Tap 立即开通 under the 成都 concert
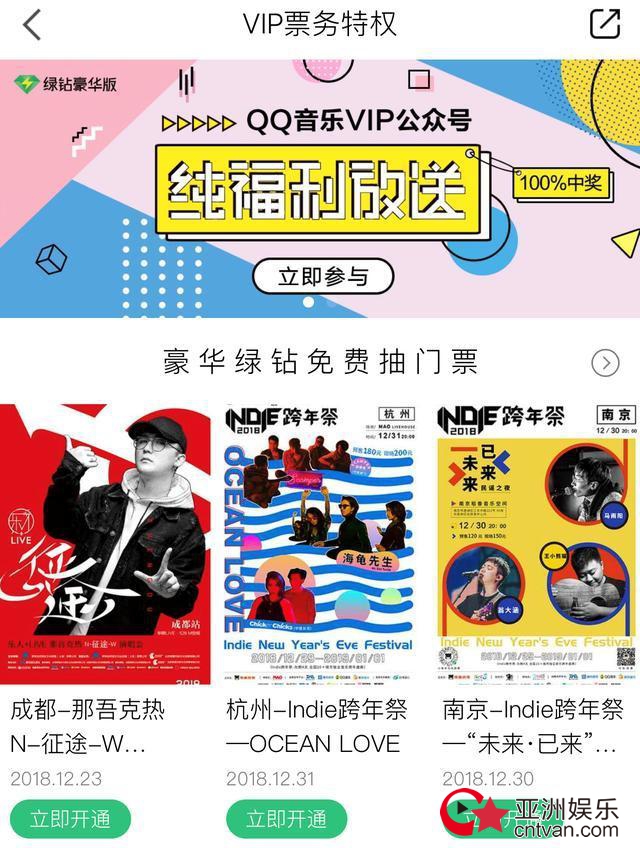Viewport: 640px width, 848px height. tap(69, 819)
